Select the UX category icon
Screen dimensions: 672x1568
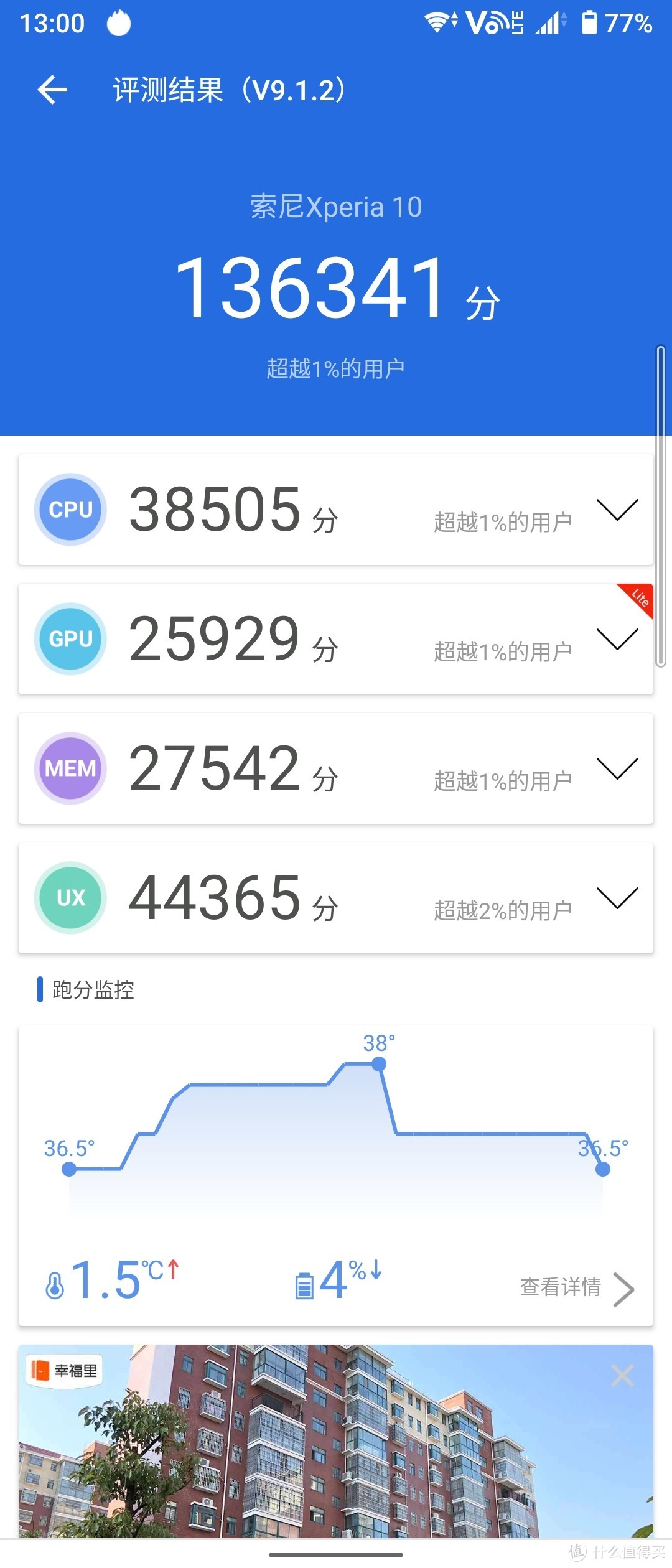tap(70, 898)
